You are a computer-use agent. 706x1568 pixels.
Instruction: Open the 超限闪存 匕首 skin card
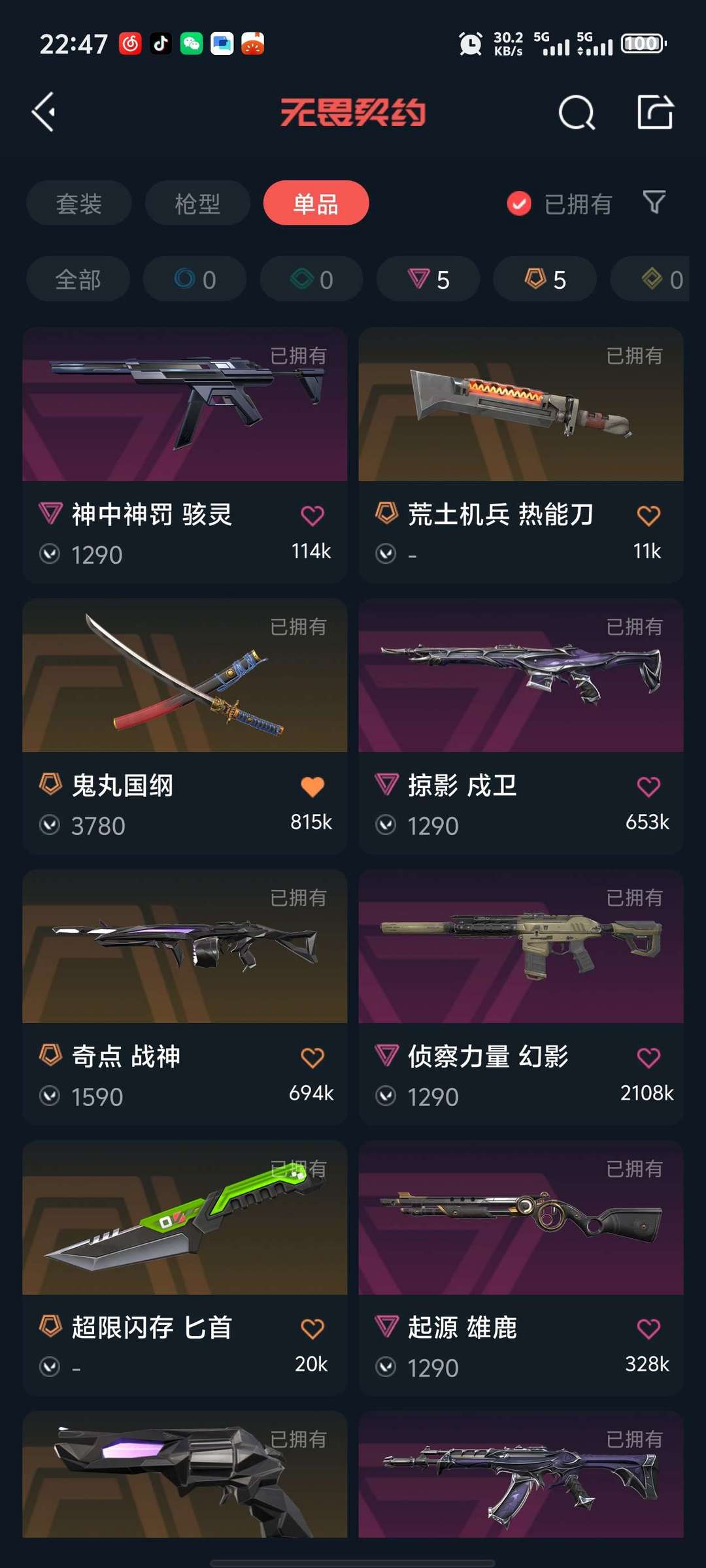[184, 1218]
